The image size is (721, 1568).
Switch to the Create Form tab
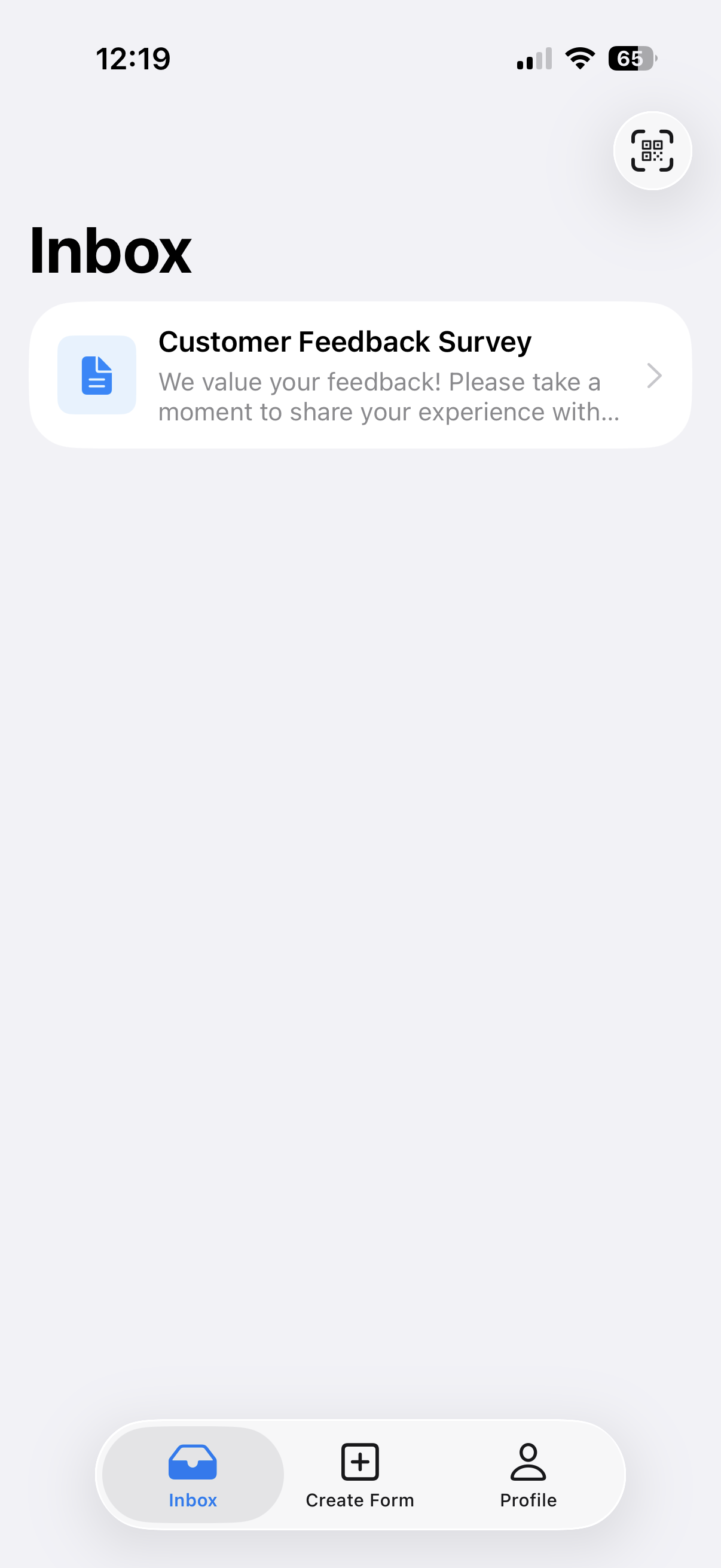click(x=360, y=1474)
